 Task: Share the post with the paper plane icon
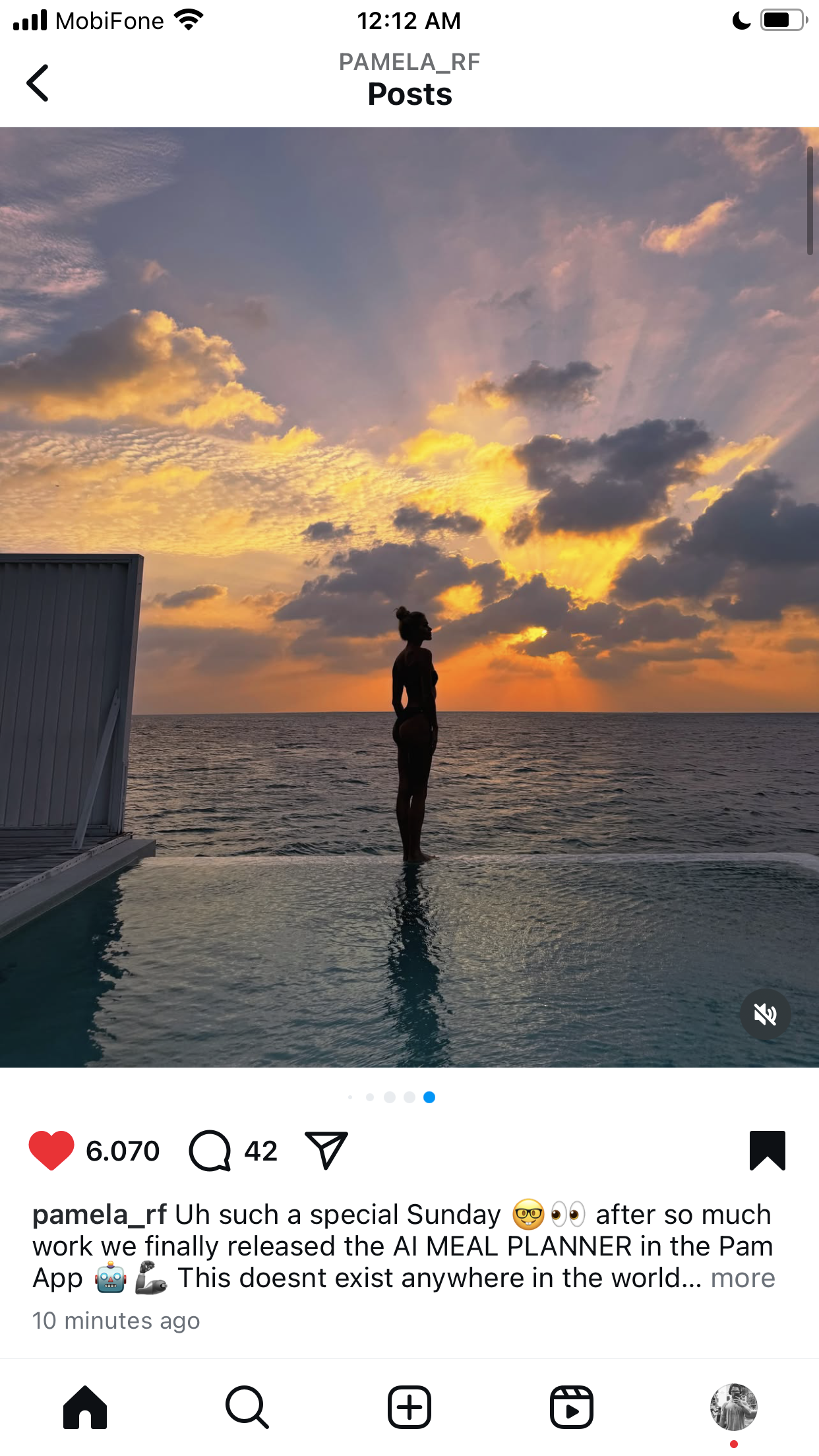(x=326, y=1150)
